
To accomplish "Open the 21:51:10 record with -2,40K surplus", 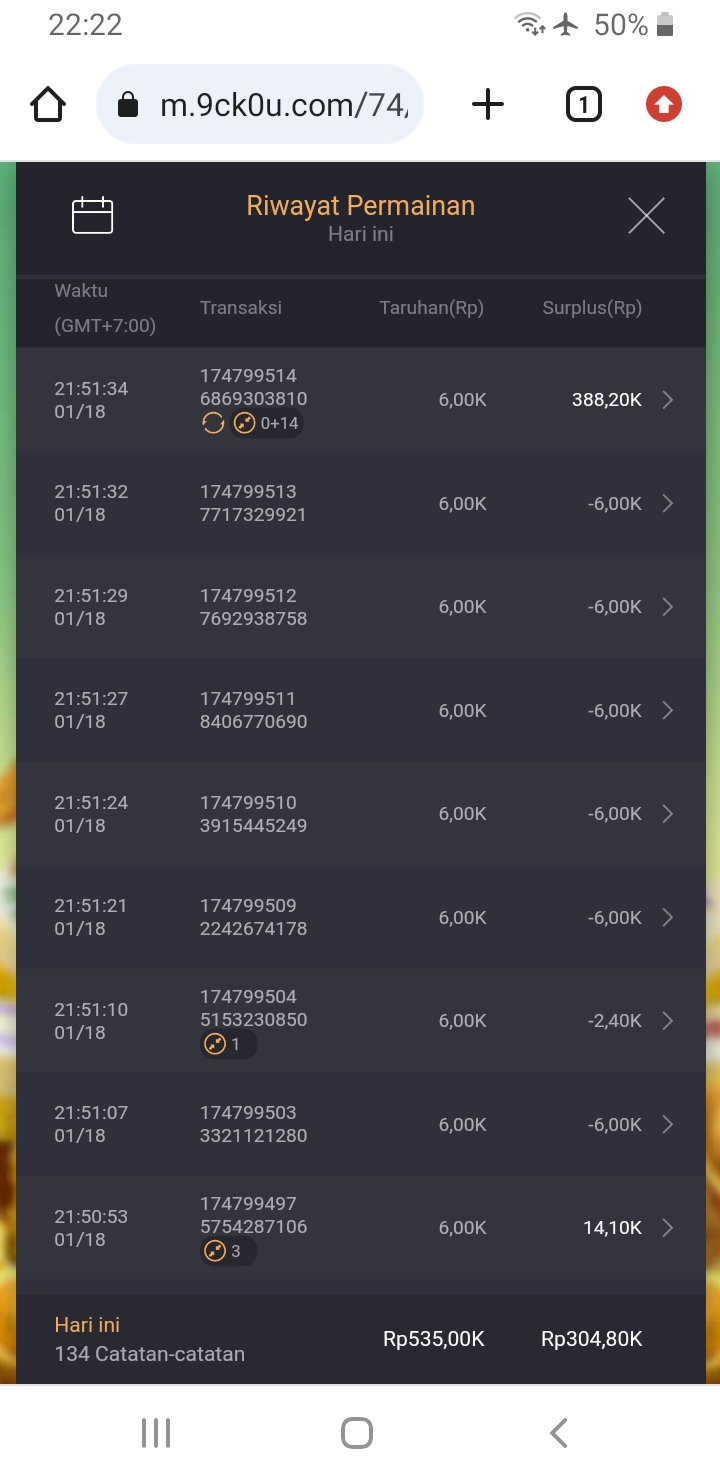I will 360,1021.
